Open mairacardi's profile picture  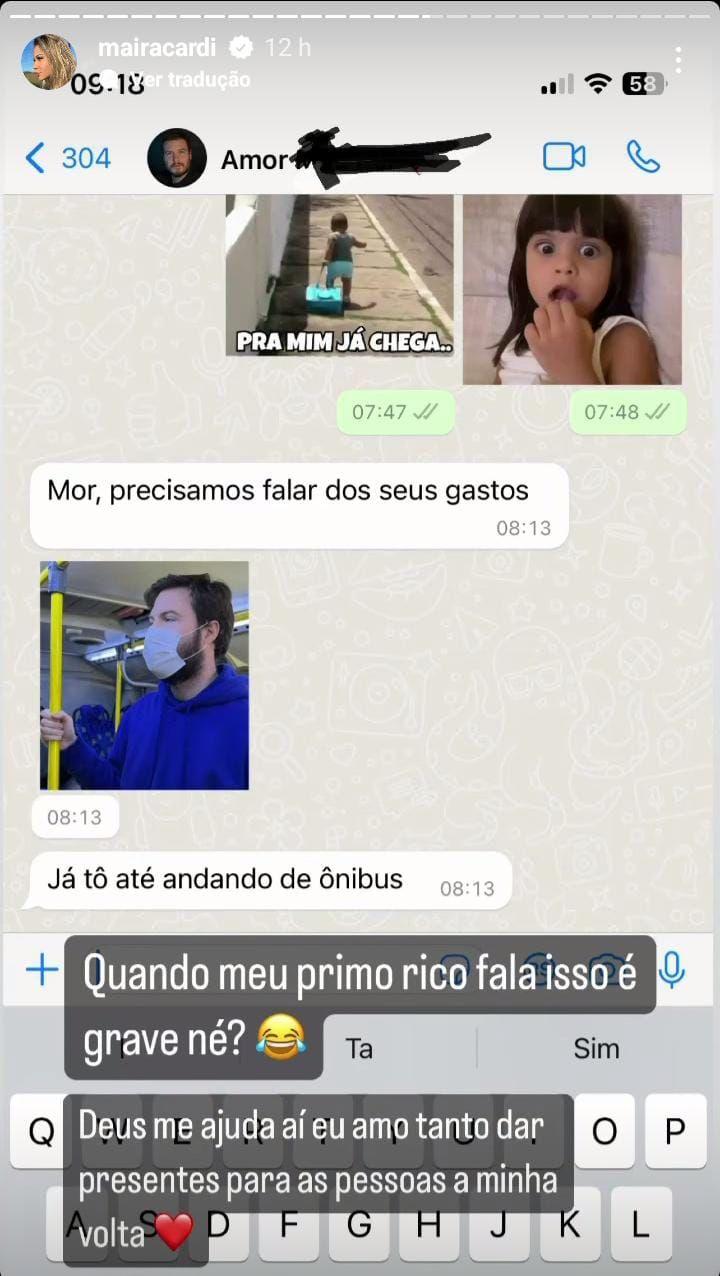tap(48, 62)
